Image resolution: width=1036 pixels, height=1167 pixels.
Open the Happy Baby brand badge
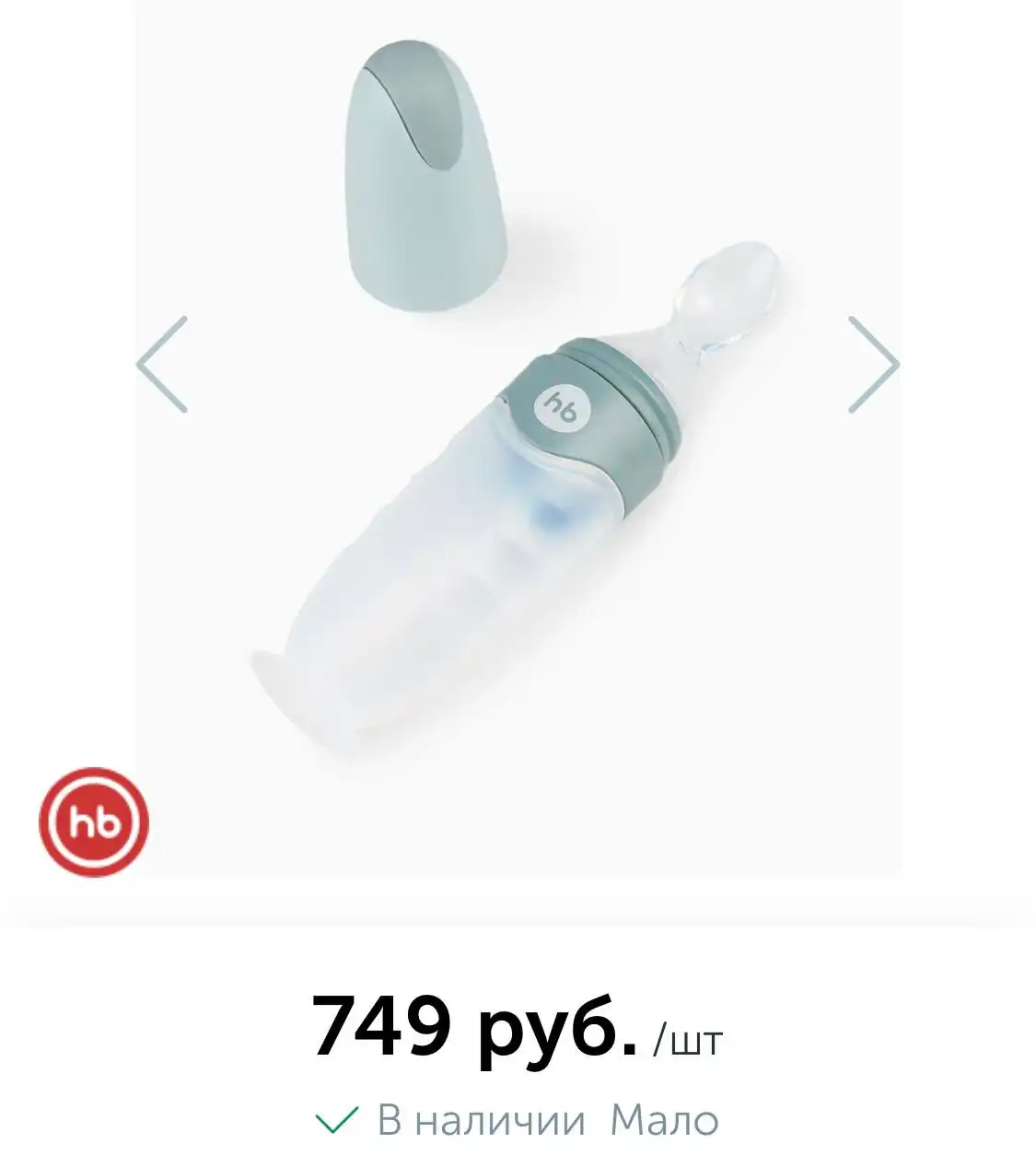[94, 823]
